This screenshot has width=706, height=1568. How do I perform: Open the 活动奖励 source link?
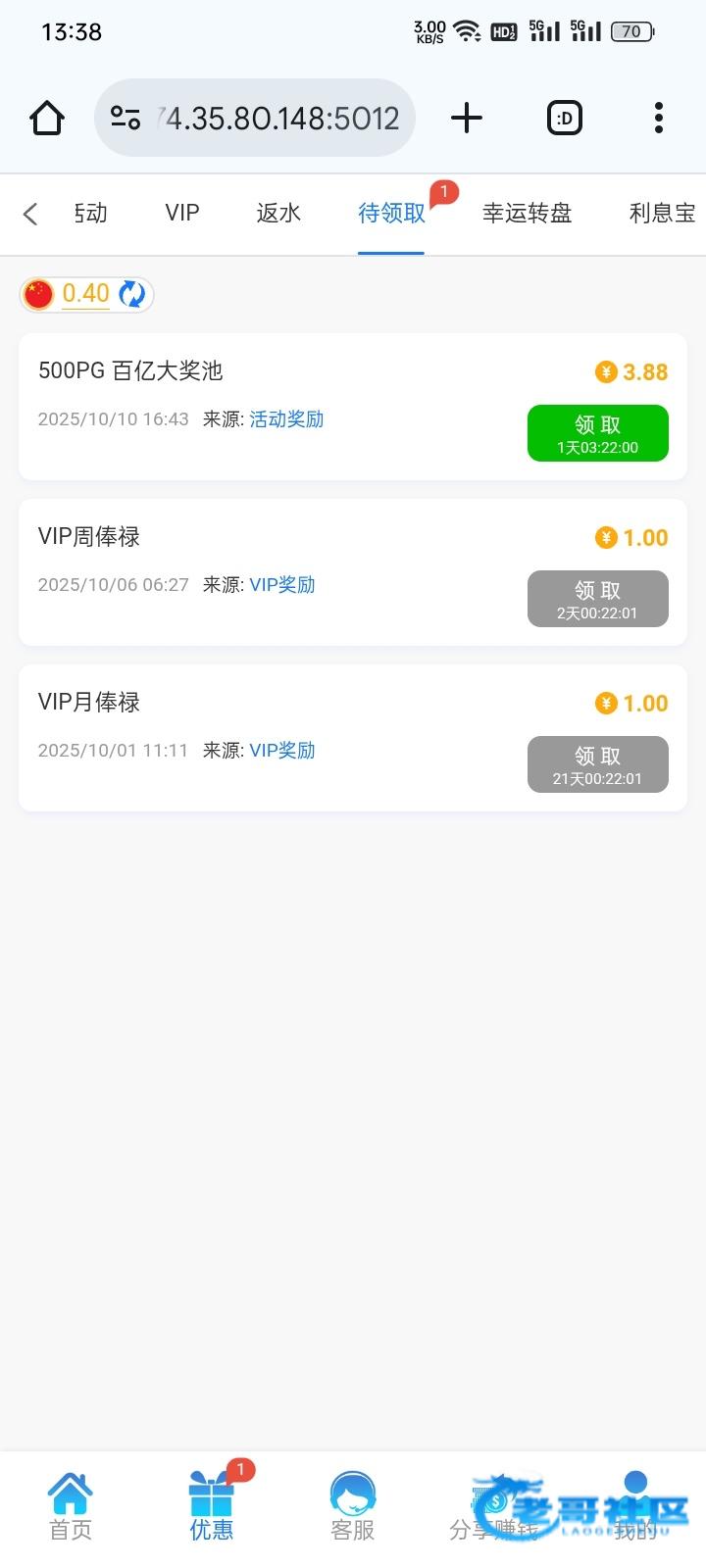point(286,419)
